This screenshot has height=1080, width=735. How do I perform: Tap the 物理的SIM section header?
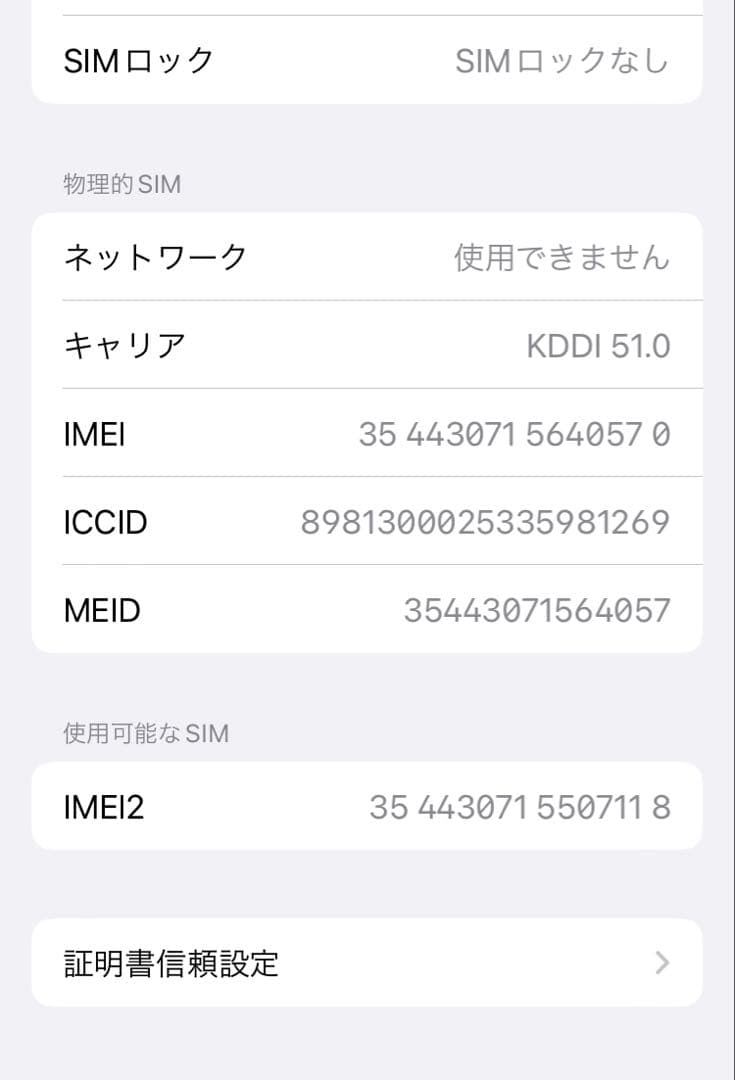[121, 184]
